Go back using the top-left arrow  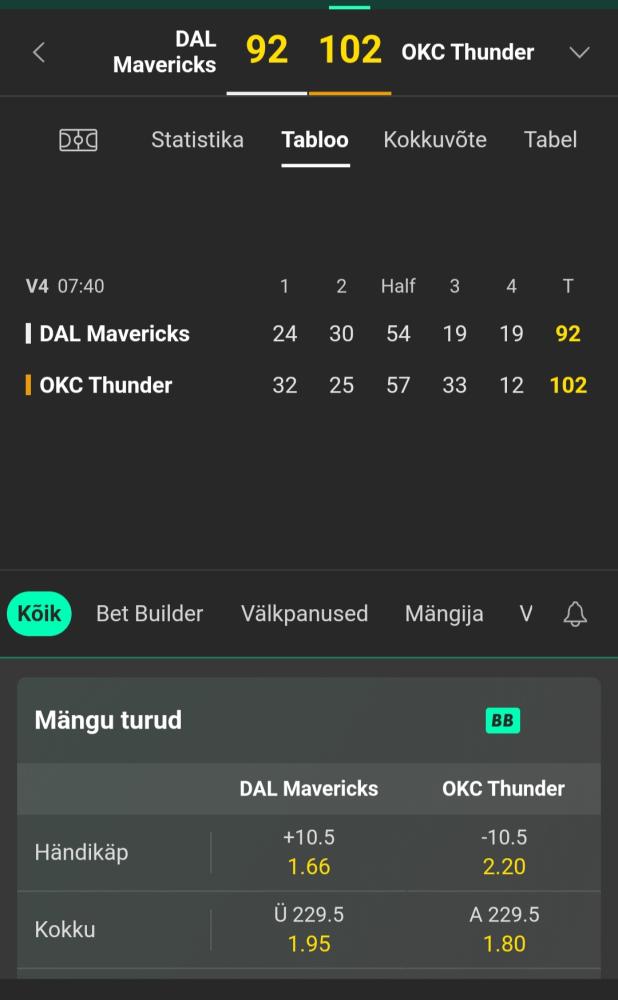tap(39, 52)
